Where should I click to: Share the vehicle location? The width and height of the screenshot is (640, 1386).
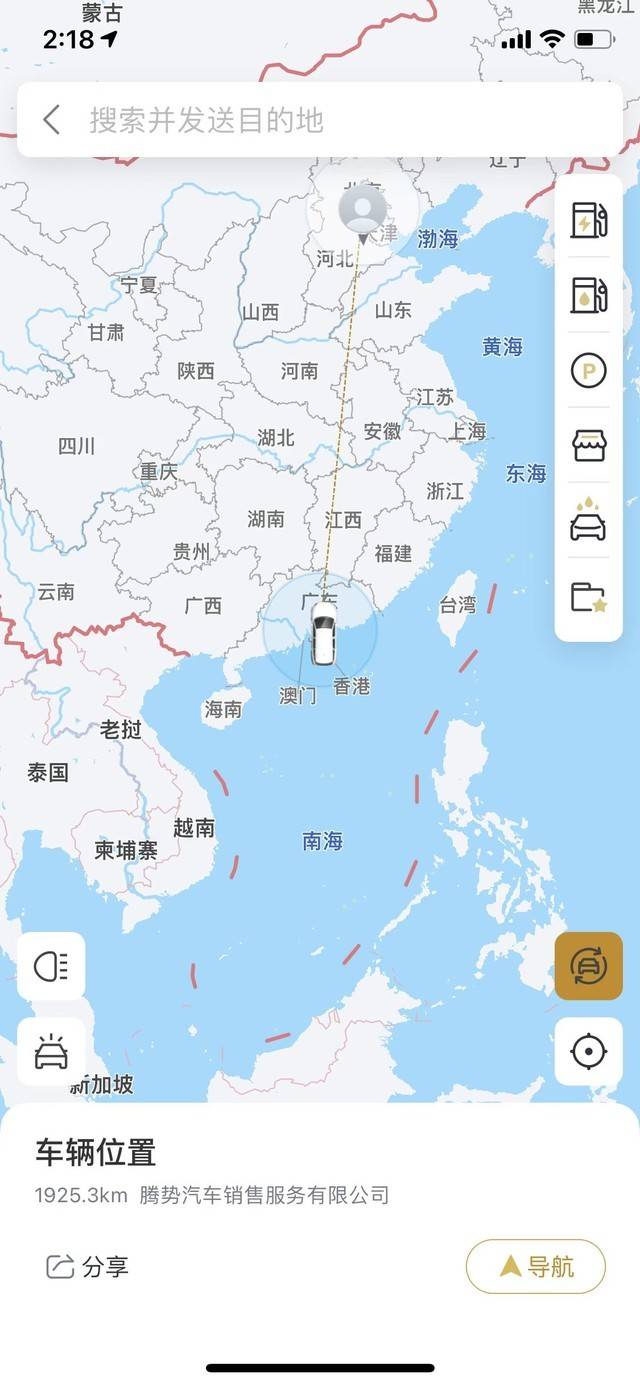(x=87, y=1267)
